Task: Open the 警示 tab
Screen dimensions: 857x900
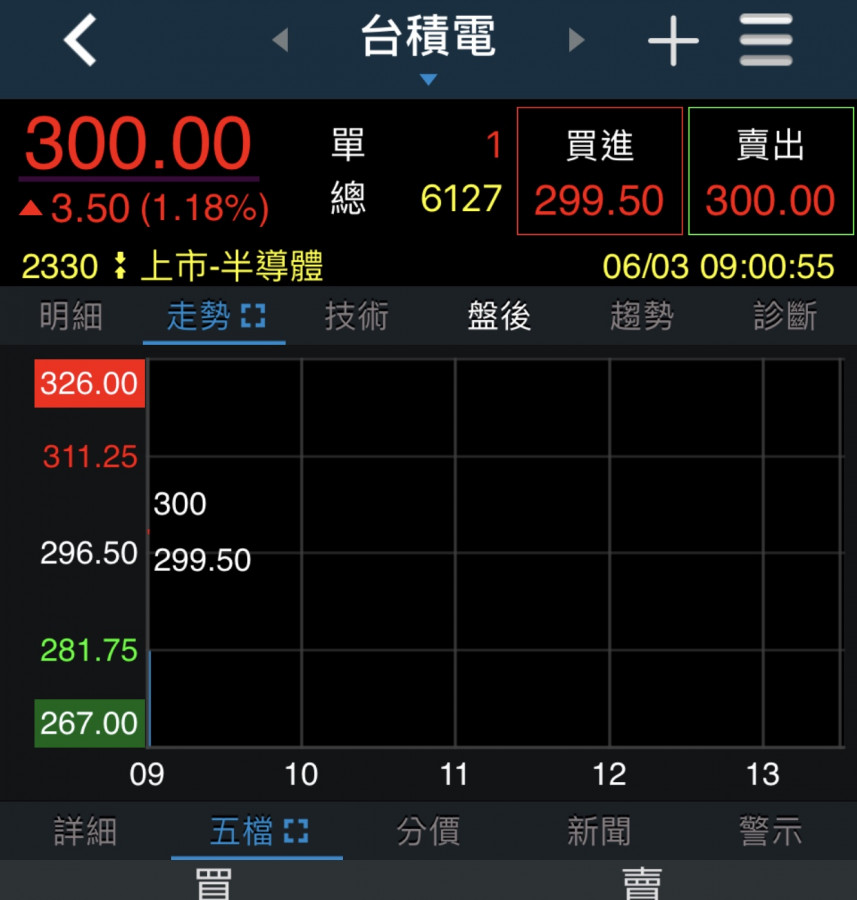Action: coord(771,831)
